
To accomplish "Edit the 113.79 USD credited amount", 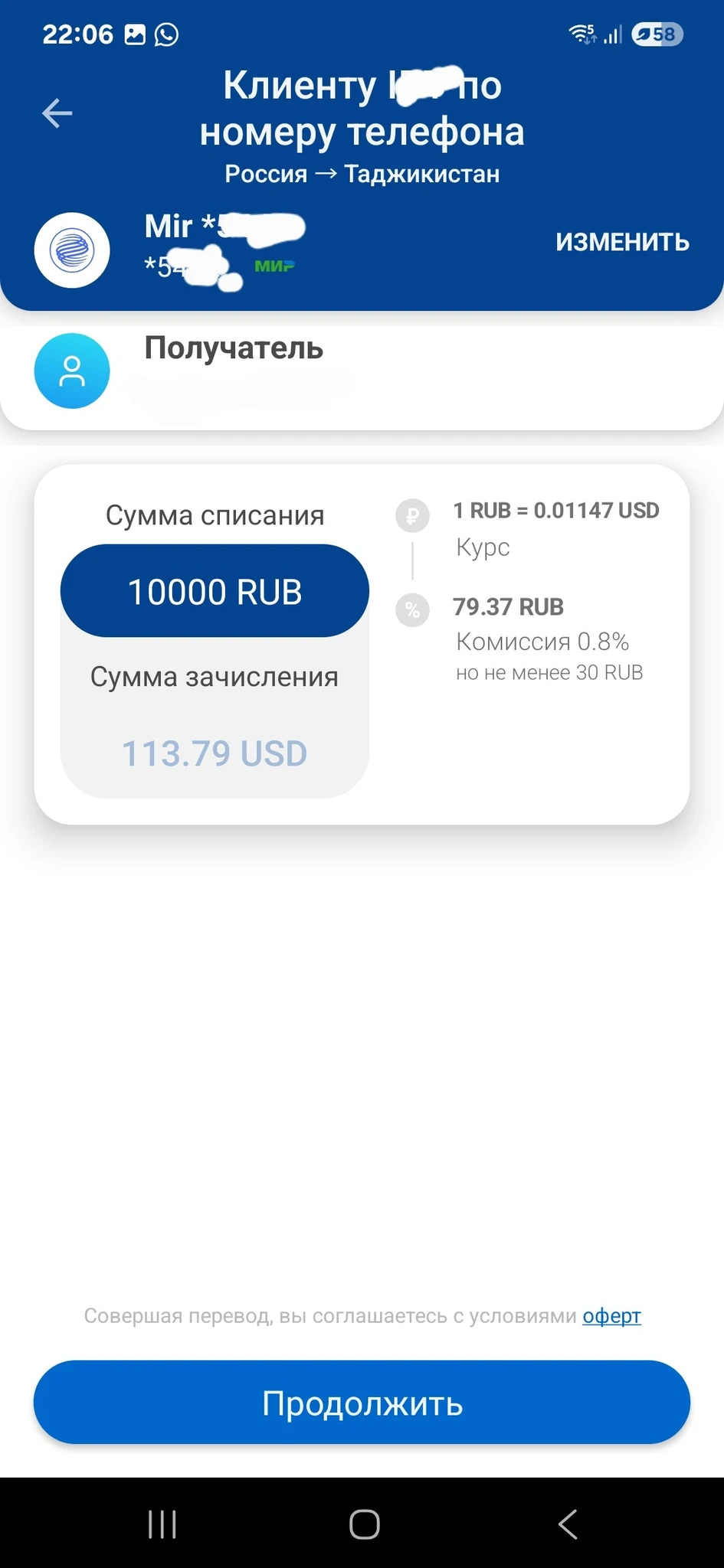I will pyautogui.click(x=215, y=753).
